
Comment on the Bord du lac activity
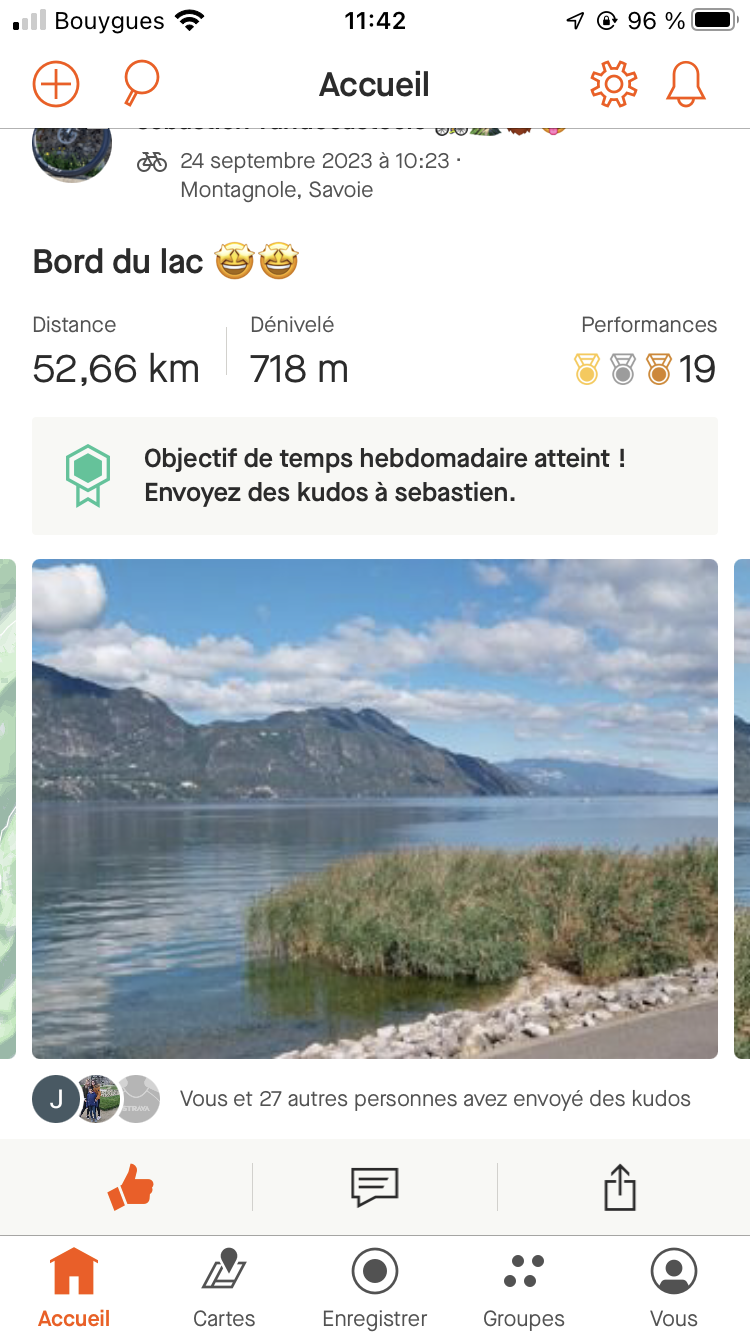click(375, 1188)
